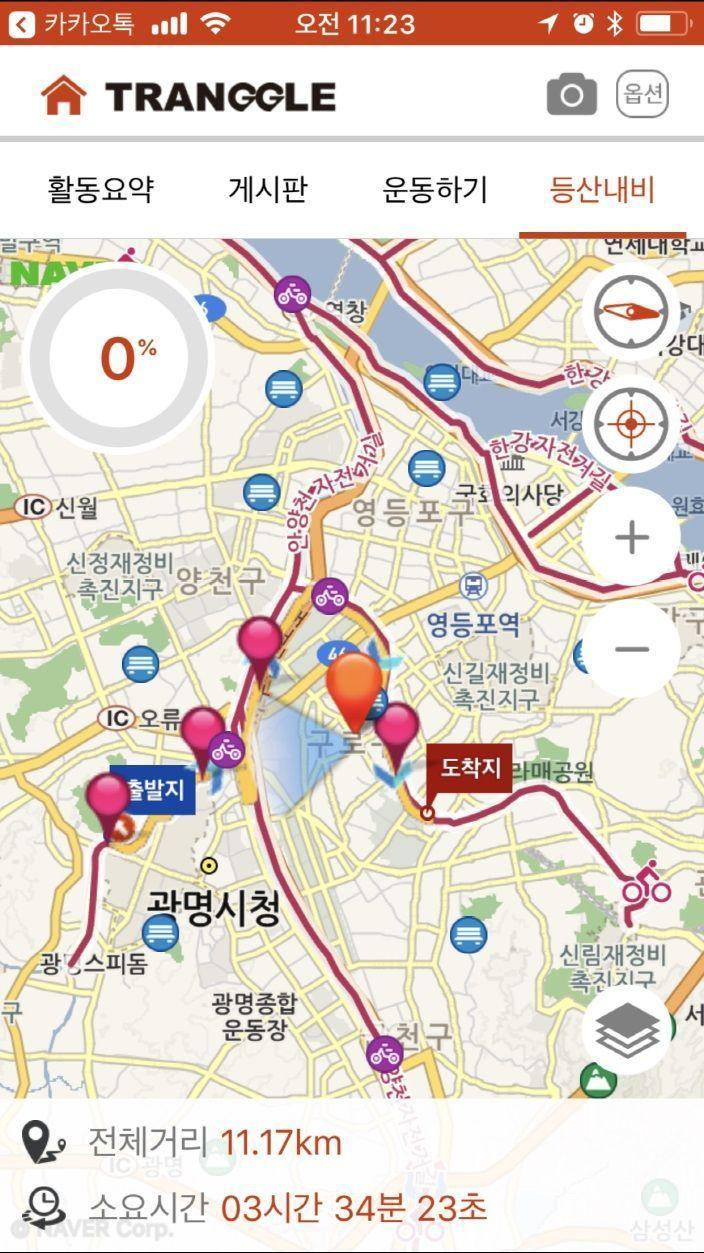Select the 등산내비 tab
This screenshot has width=704, height=1253.
[x=602, y=189]
